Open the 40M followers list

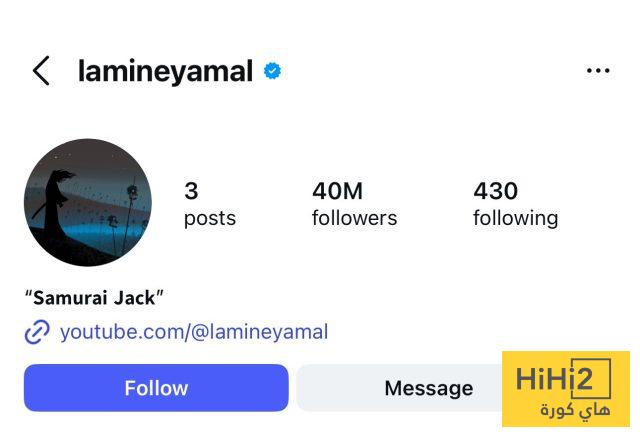click(x=354, y=204)
